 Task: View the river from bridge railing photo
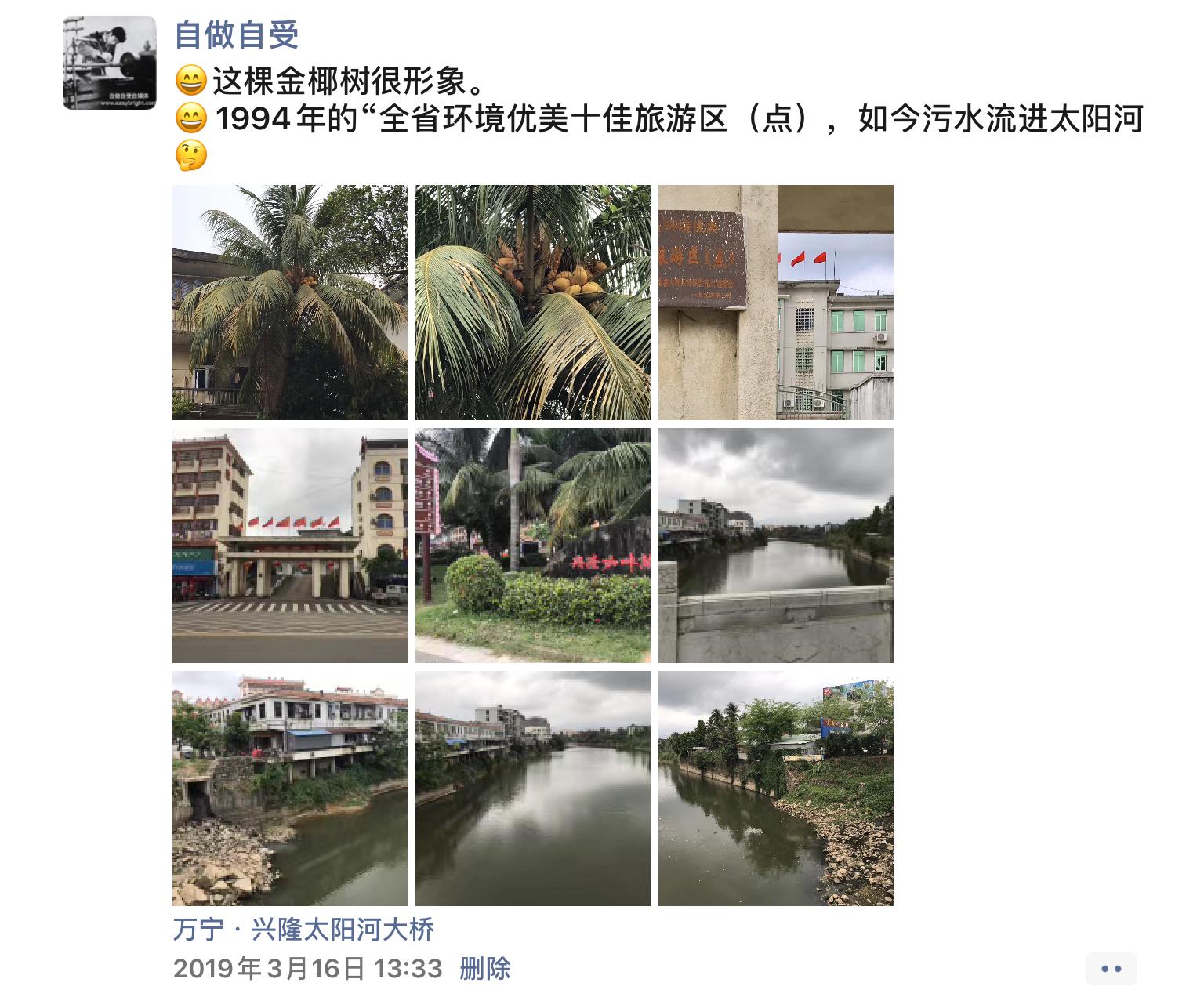click(775, 546)
